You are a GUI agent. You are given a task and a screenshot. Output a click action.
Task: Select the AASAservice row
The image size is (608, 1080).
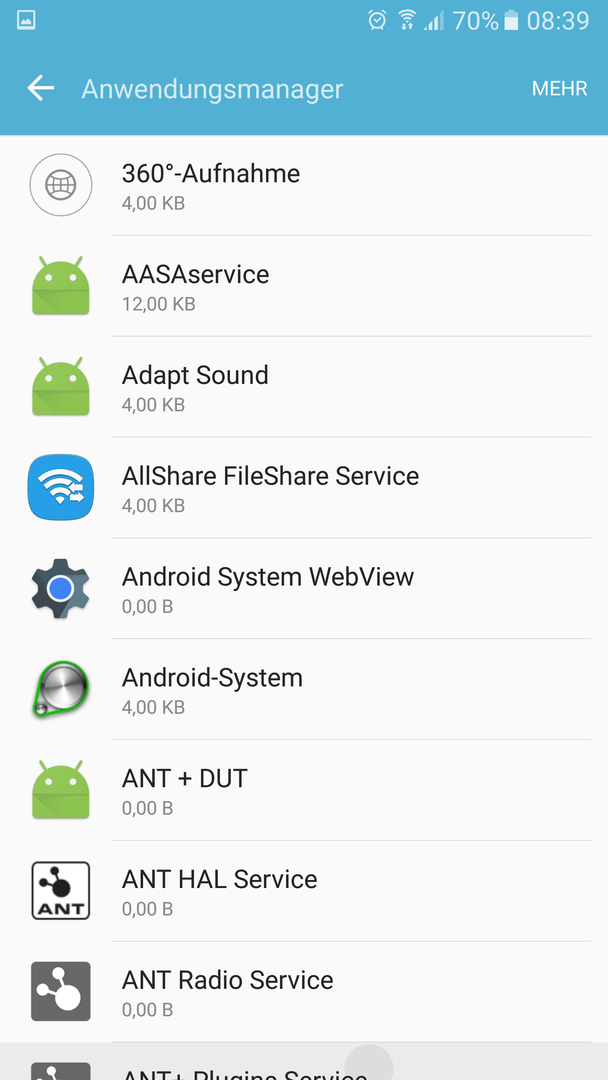(304, 286)
